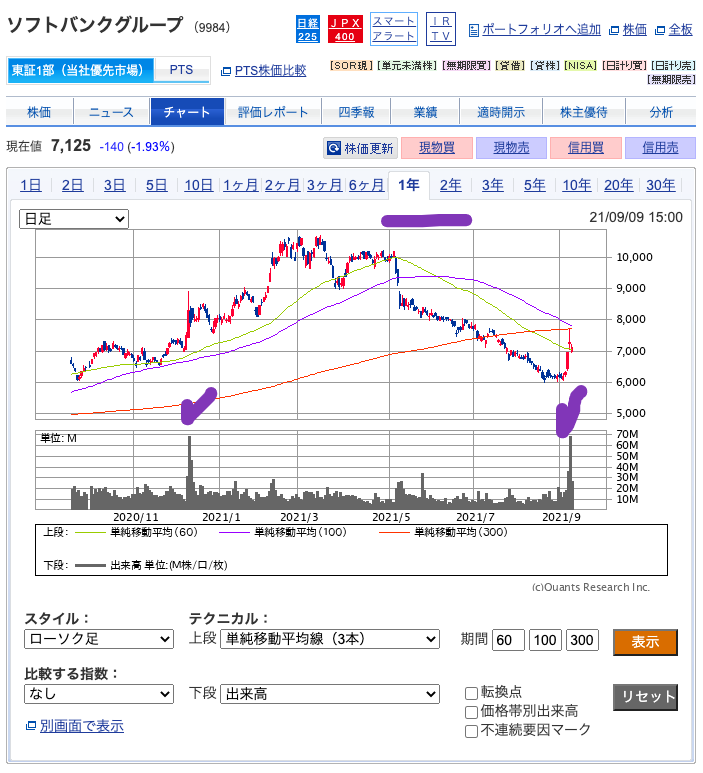Switch to the ニュース tab

(x=113, y=112)
